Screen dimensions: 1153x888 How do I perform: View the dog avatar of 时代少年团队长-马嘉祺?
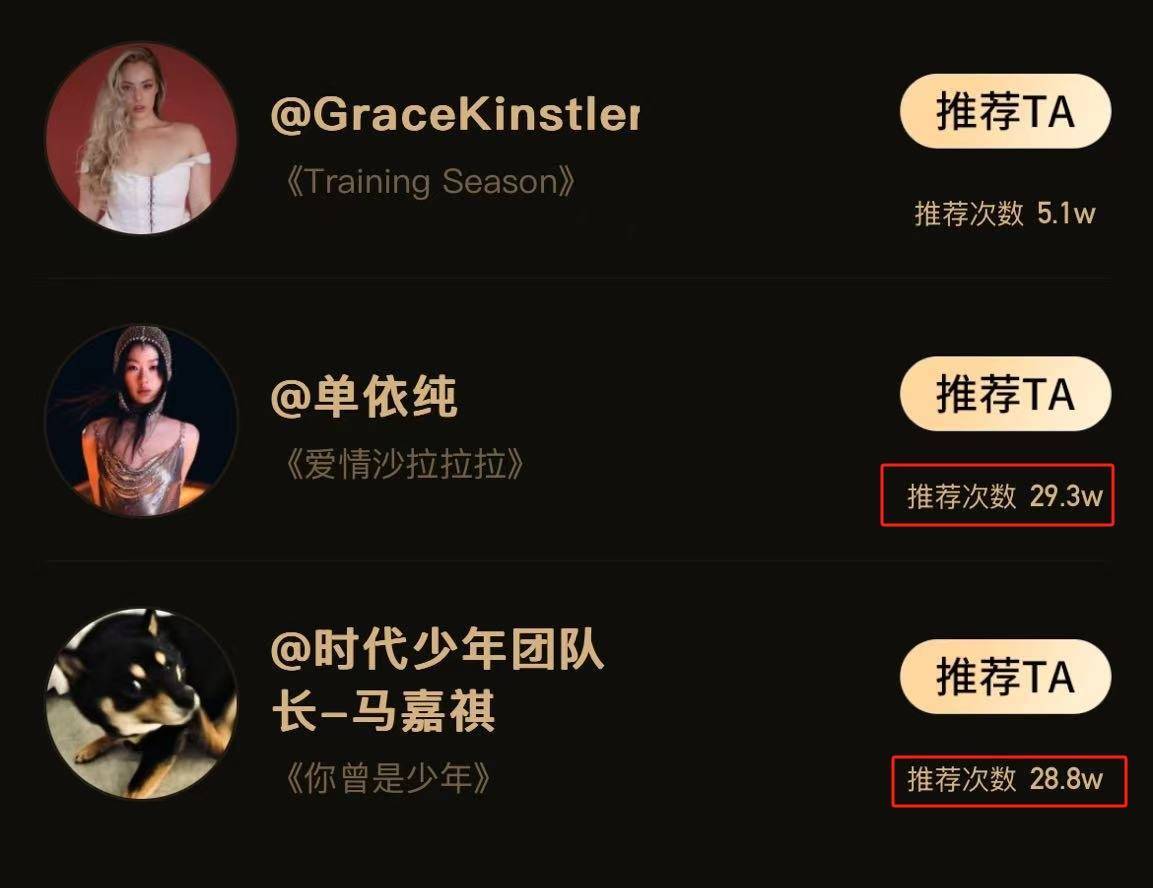click(x=141, y=704)
